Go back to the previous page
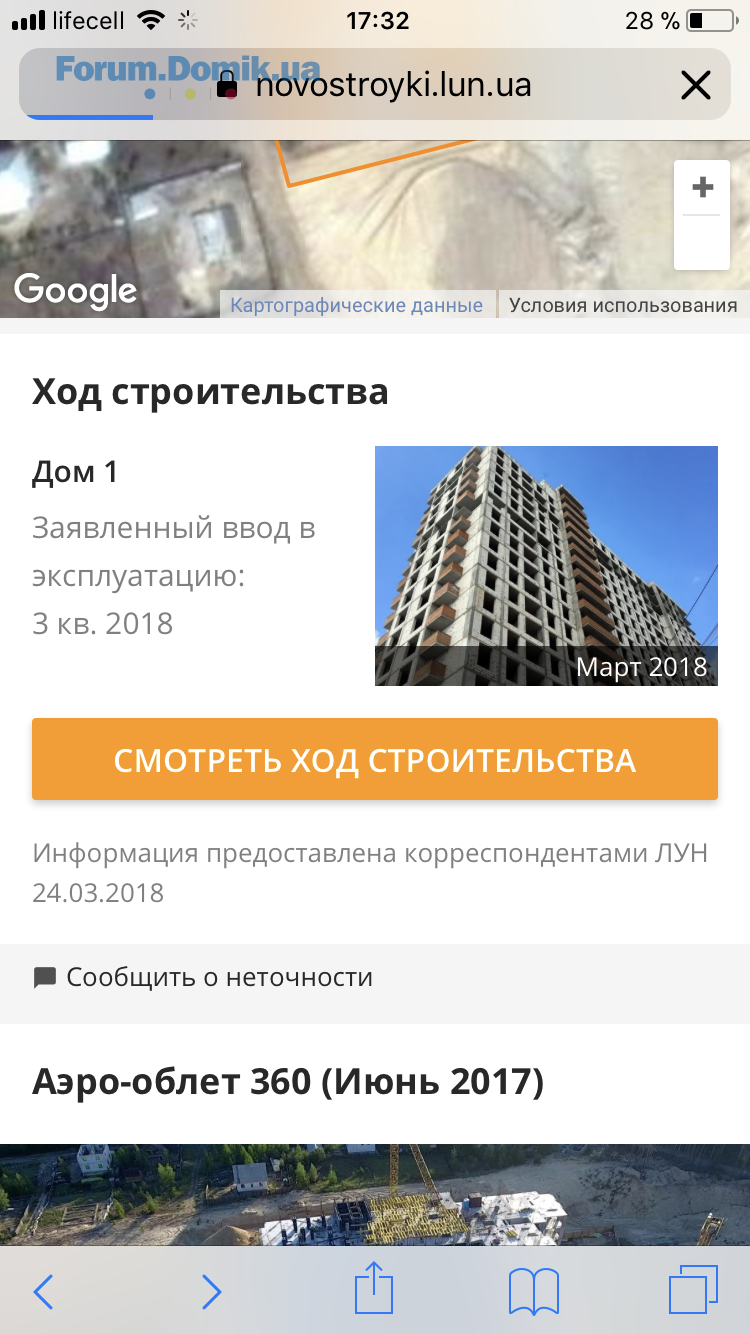This screenshot has height=1334, width=750. (x=43, y=1291)
